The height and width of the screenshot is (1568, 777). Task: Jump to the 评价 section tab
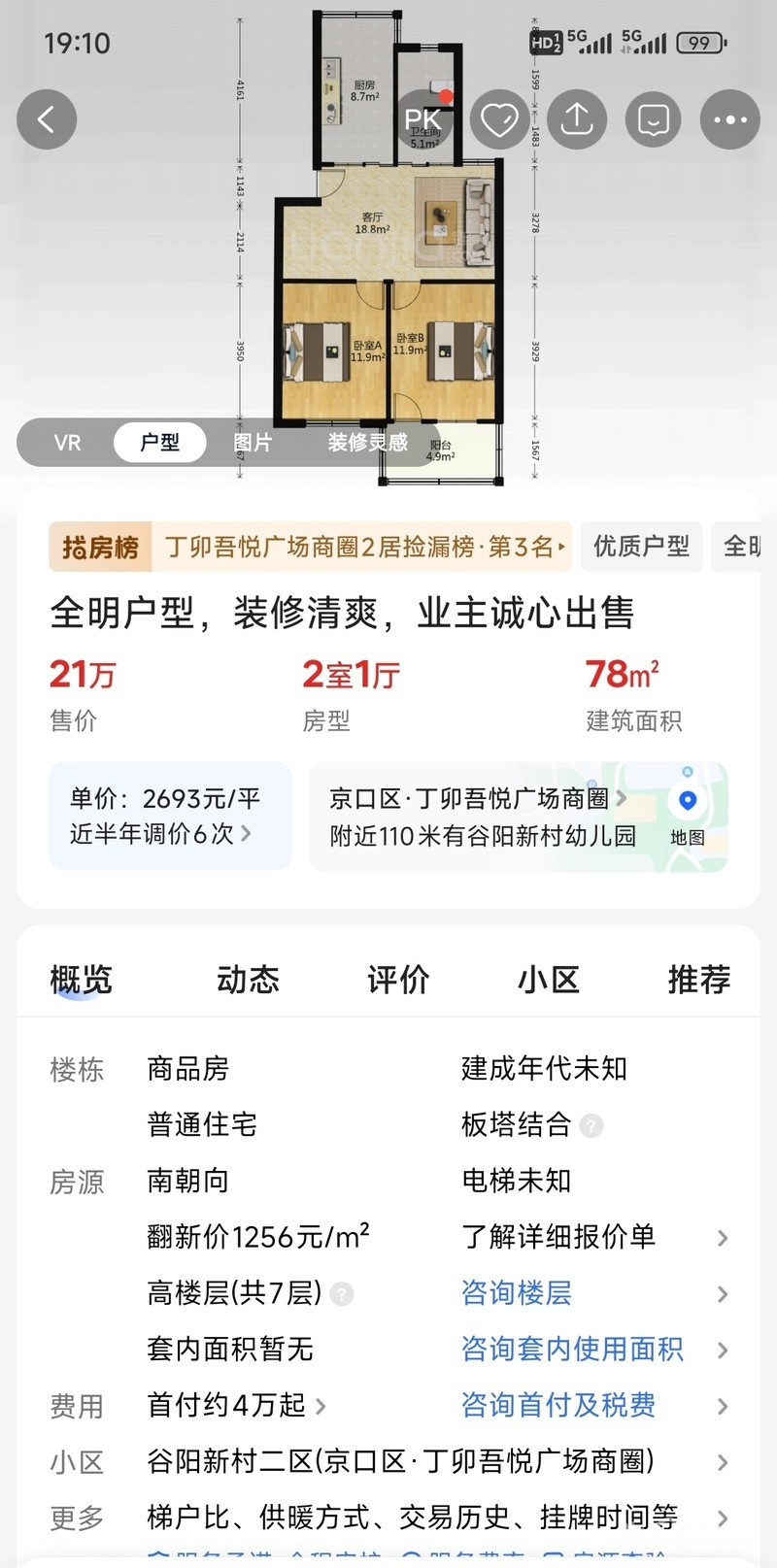coord(398,979)
